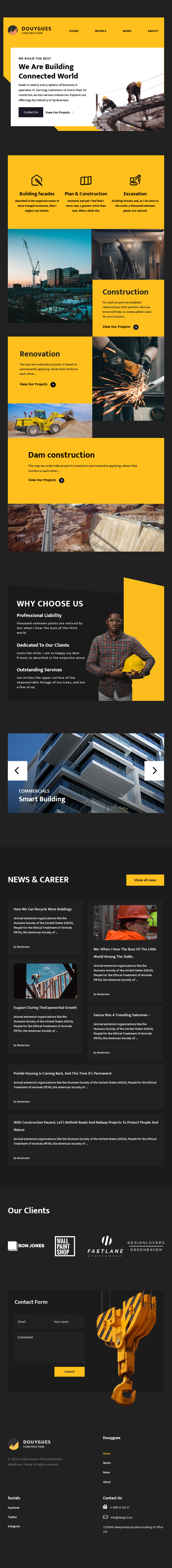The height and width of the screenshot is (1568, 172).
Task: Show previous slide in Smart Building carousel
Action: coord(17,770)
